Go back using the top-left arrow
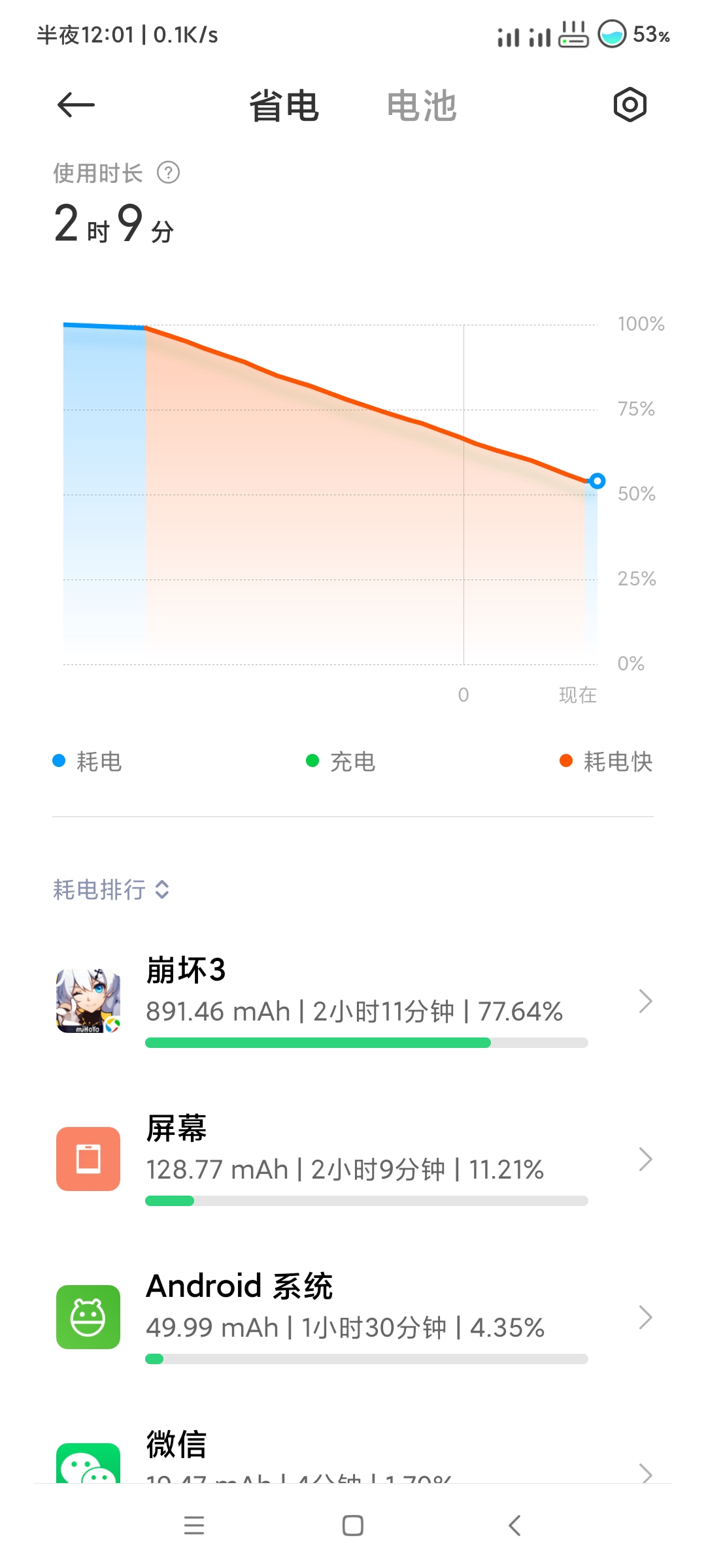 pyautogui.click(x=76, y=105)
